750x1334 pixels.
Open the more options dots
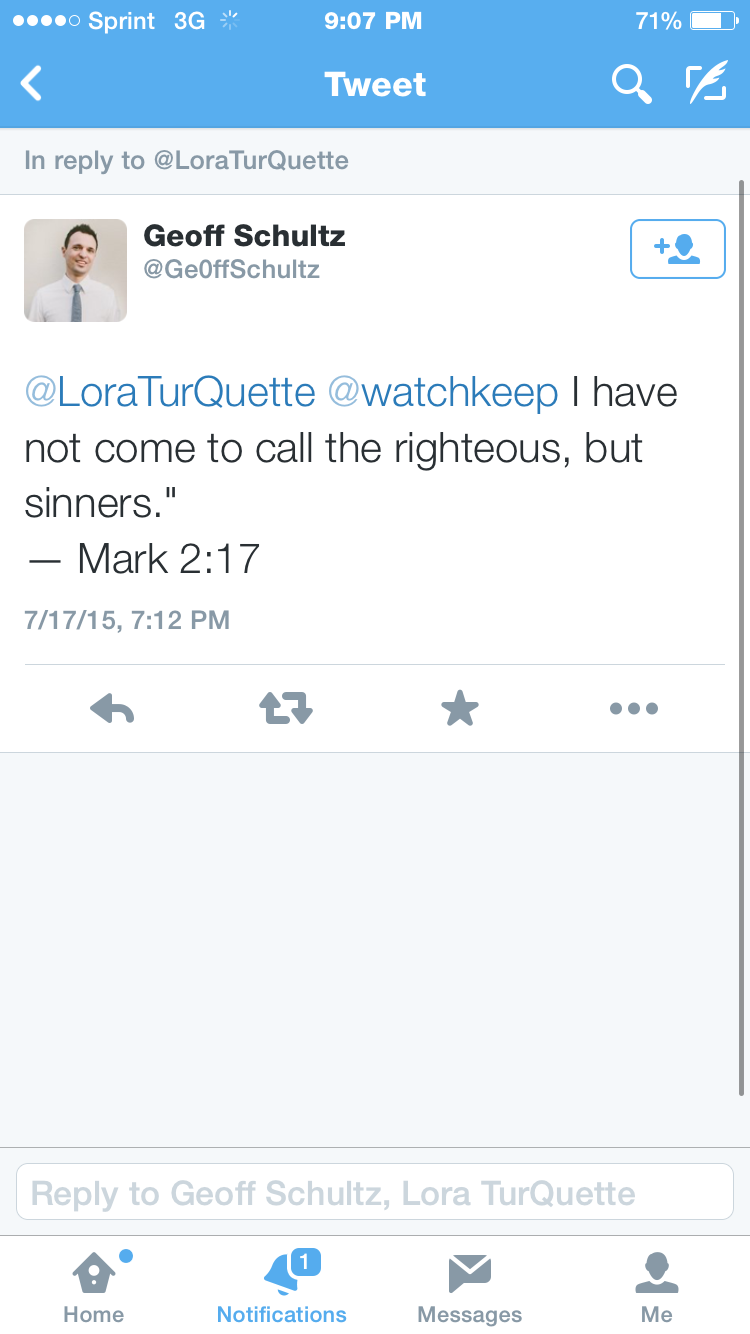point(634,709)
